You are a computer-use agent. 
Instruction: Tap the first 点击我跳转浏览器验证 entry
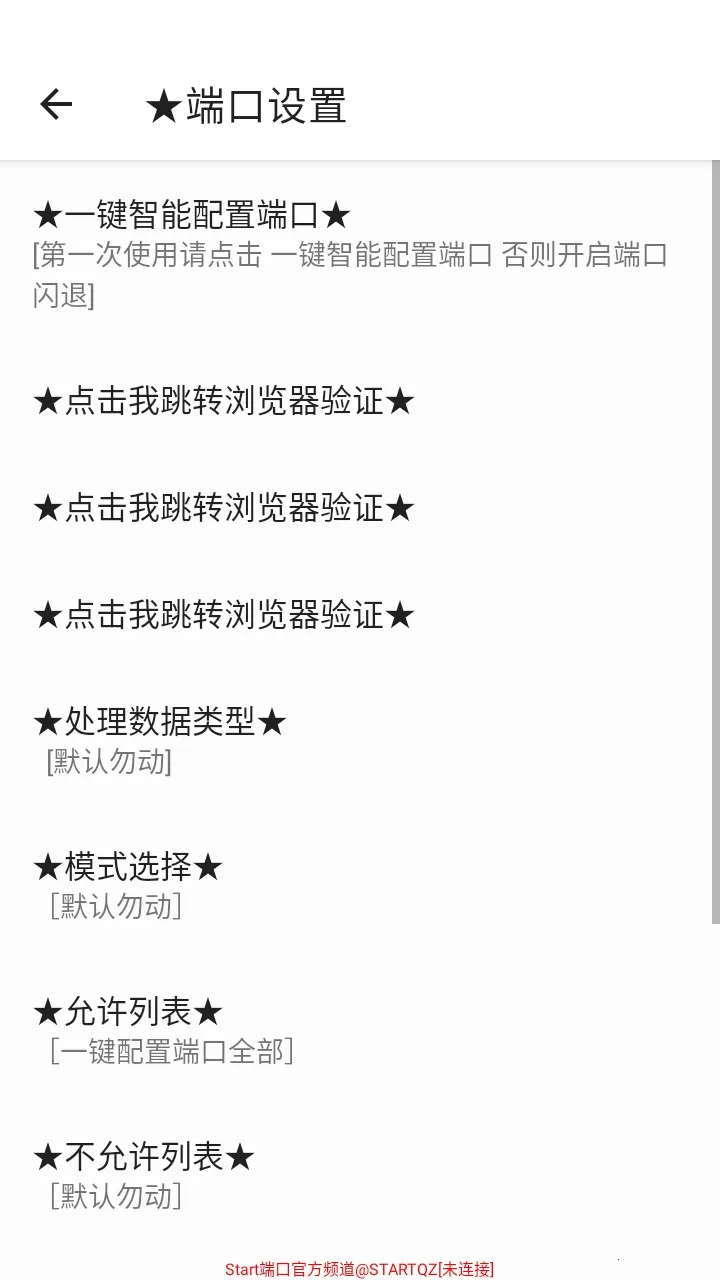[x=225, y=400]
